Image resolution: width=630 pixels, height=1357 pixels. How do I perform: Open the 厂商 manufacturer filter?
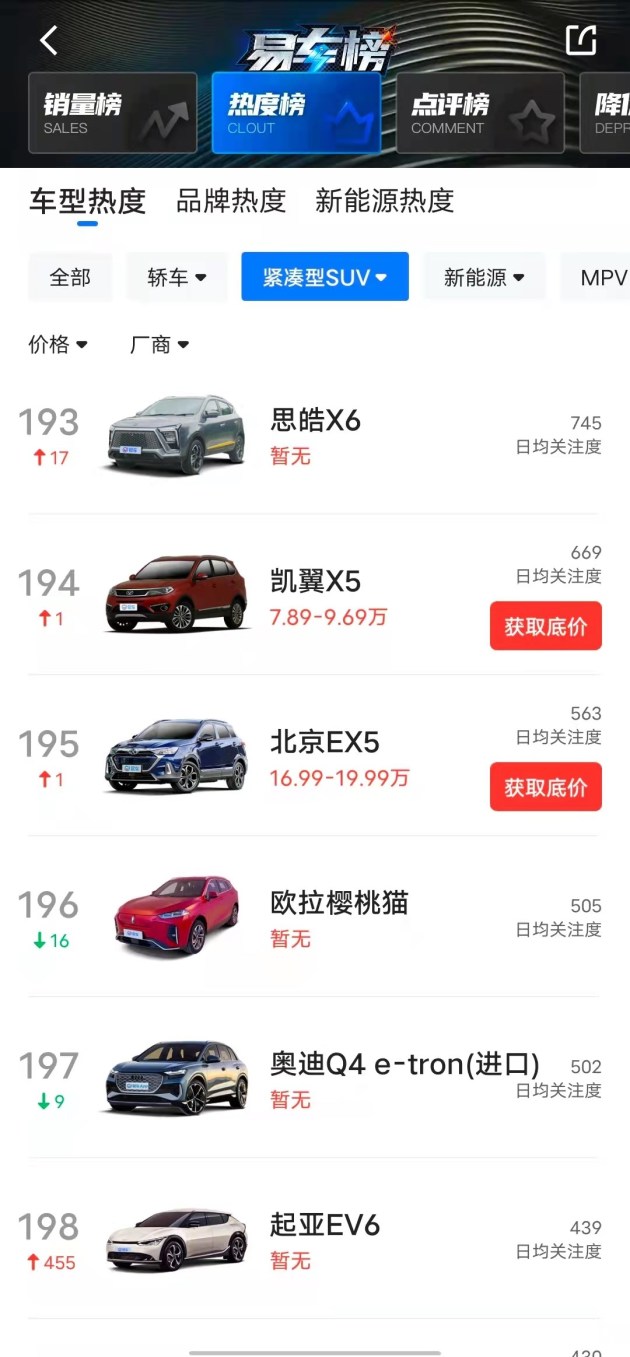coord(160,345)
